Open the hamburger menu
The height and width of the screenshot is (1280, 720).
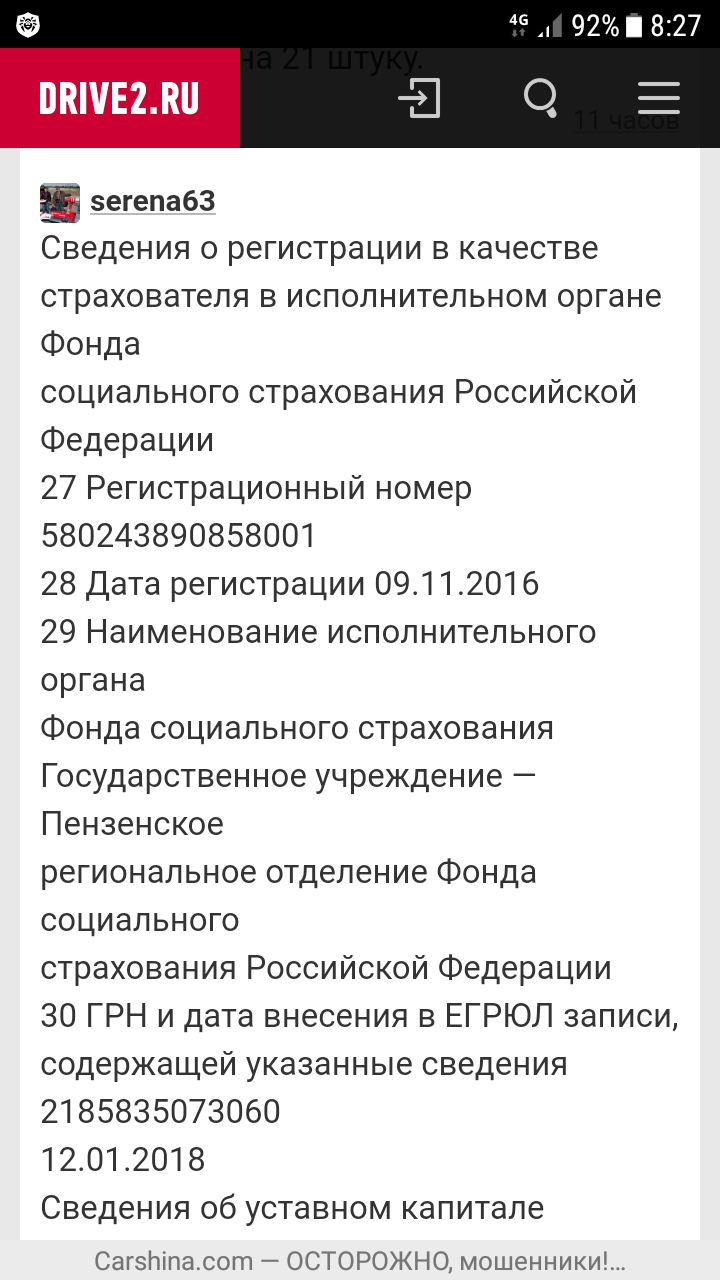tap(658, 98)
